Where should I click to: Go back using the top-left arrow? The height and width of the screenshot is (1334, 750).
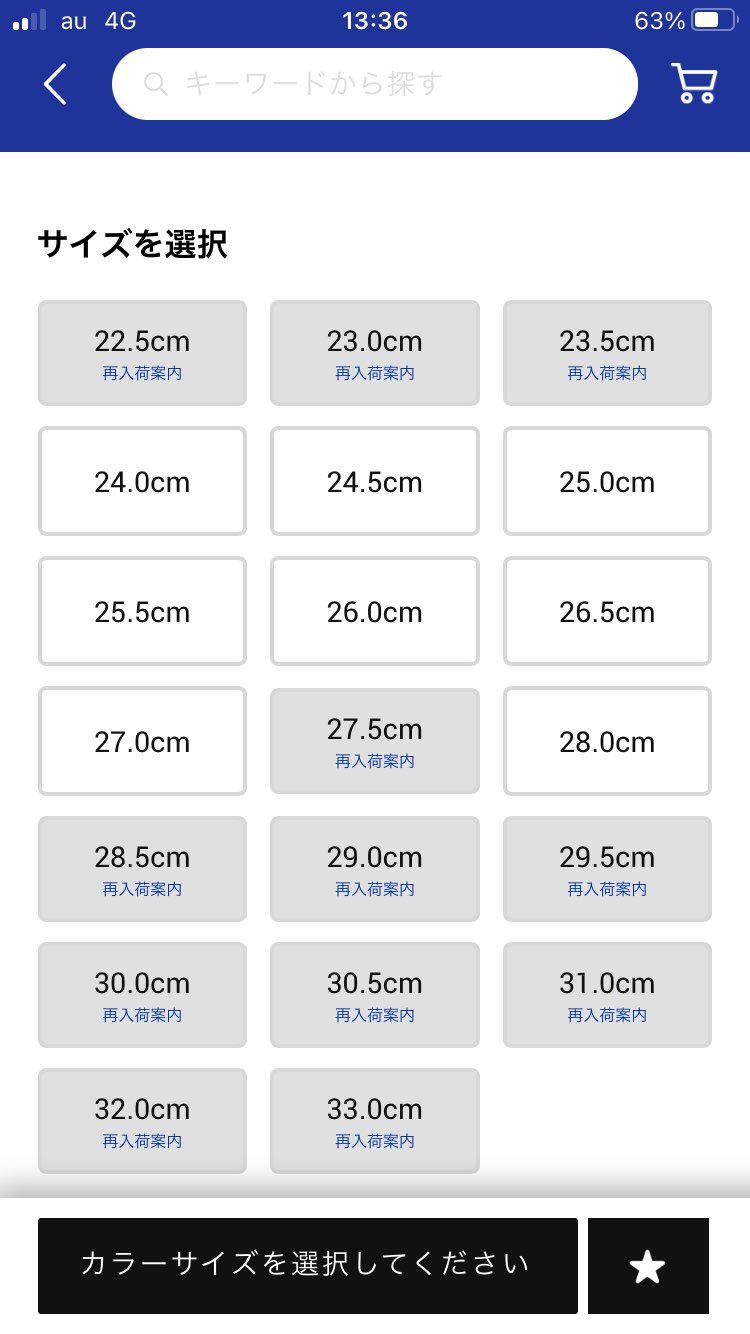[56, 85]
